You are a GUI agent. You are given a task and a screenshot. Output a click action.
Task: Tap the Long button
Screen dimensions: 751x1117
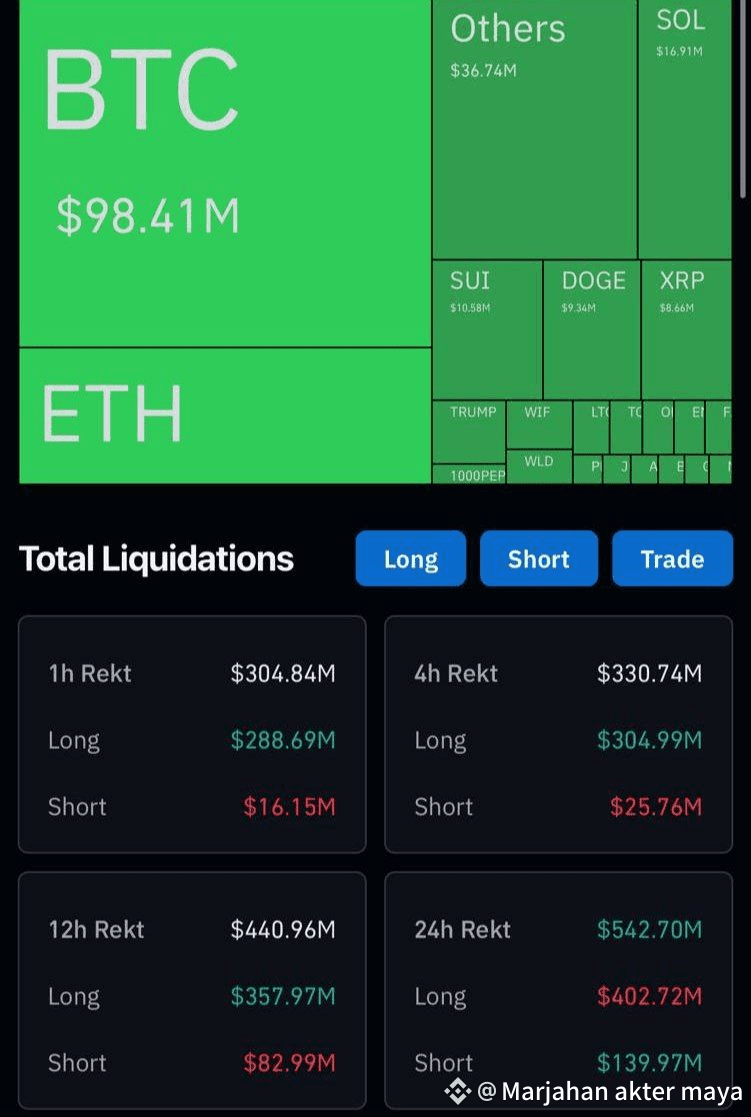(410, 558)
